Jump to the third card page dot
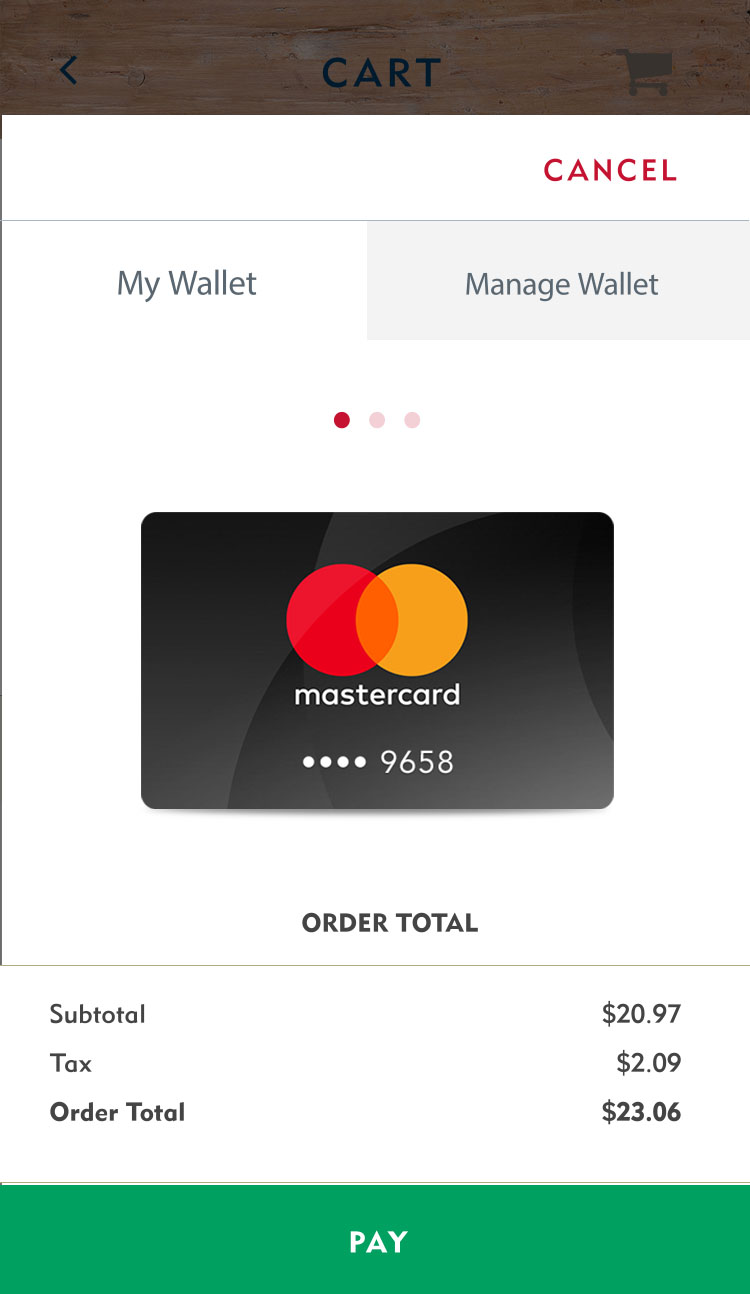This screenshot has height=1294, width=750. [x=412, y=420]
